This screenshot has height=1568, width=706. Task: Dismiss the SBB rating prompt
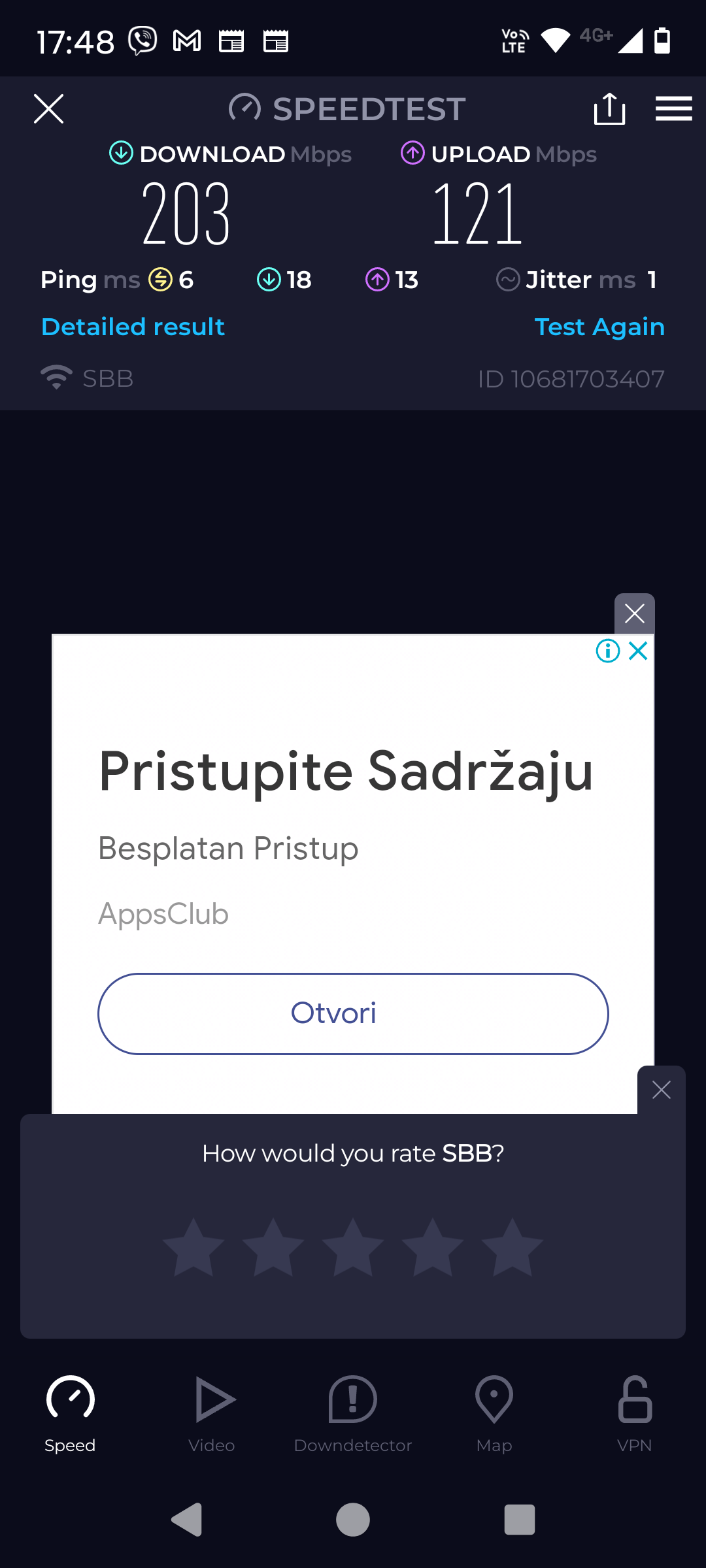[x=662, y=1090]
